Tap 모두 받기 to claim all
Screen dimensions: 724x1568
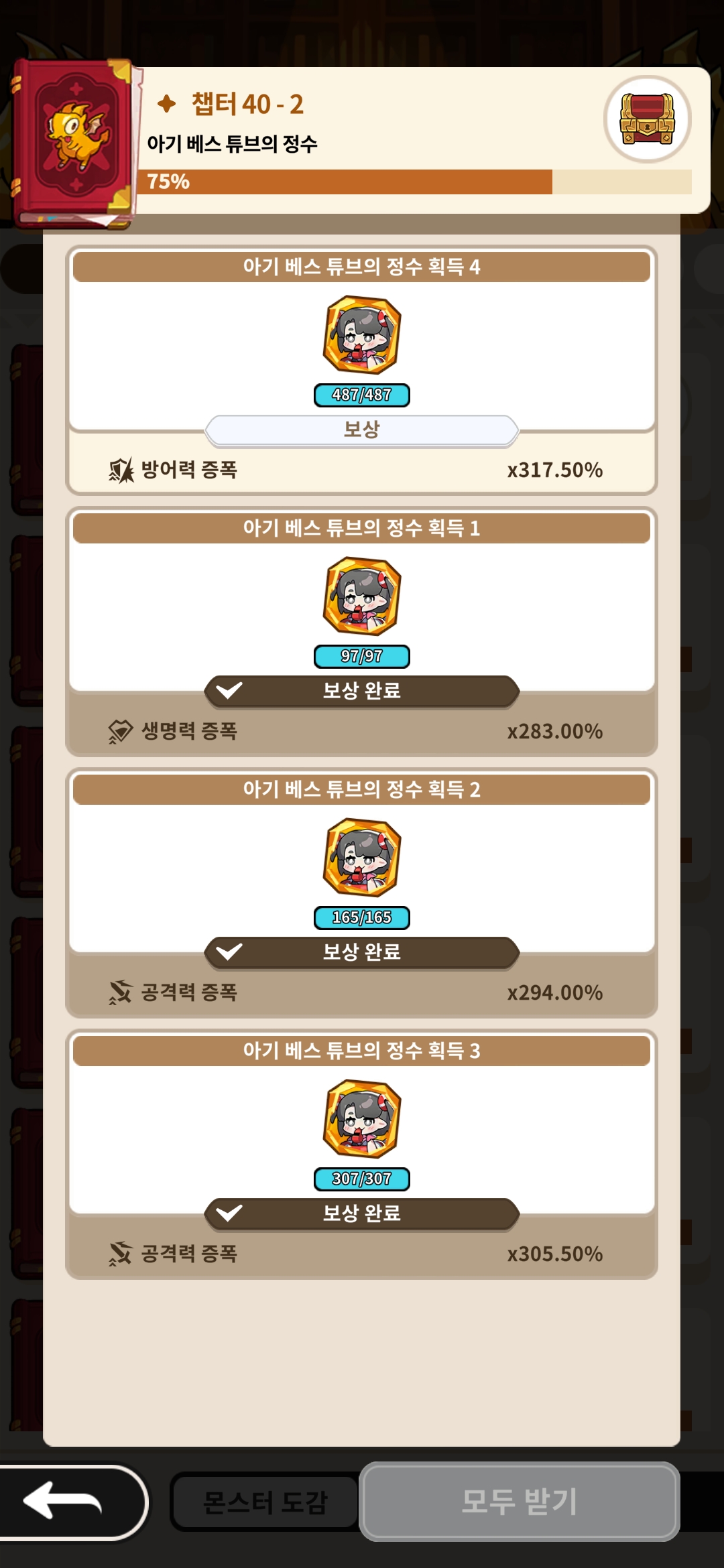520,1502
